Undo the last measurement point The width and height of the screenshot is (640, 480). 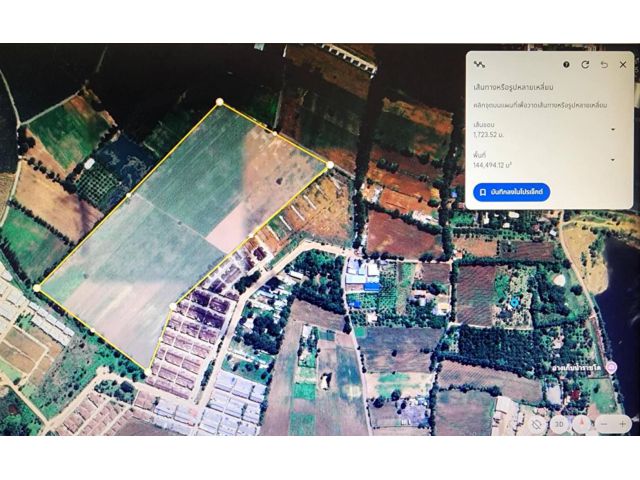[604, 64]
